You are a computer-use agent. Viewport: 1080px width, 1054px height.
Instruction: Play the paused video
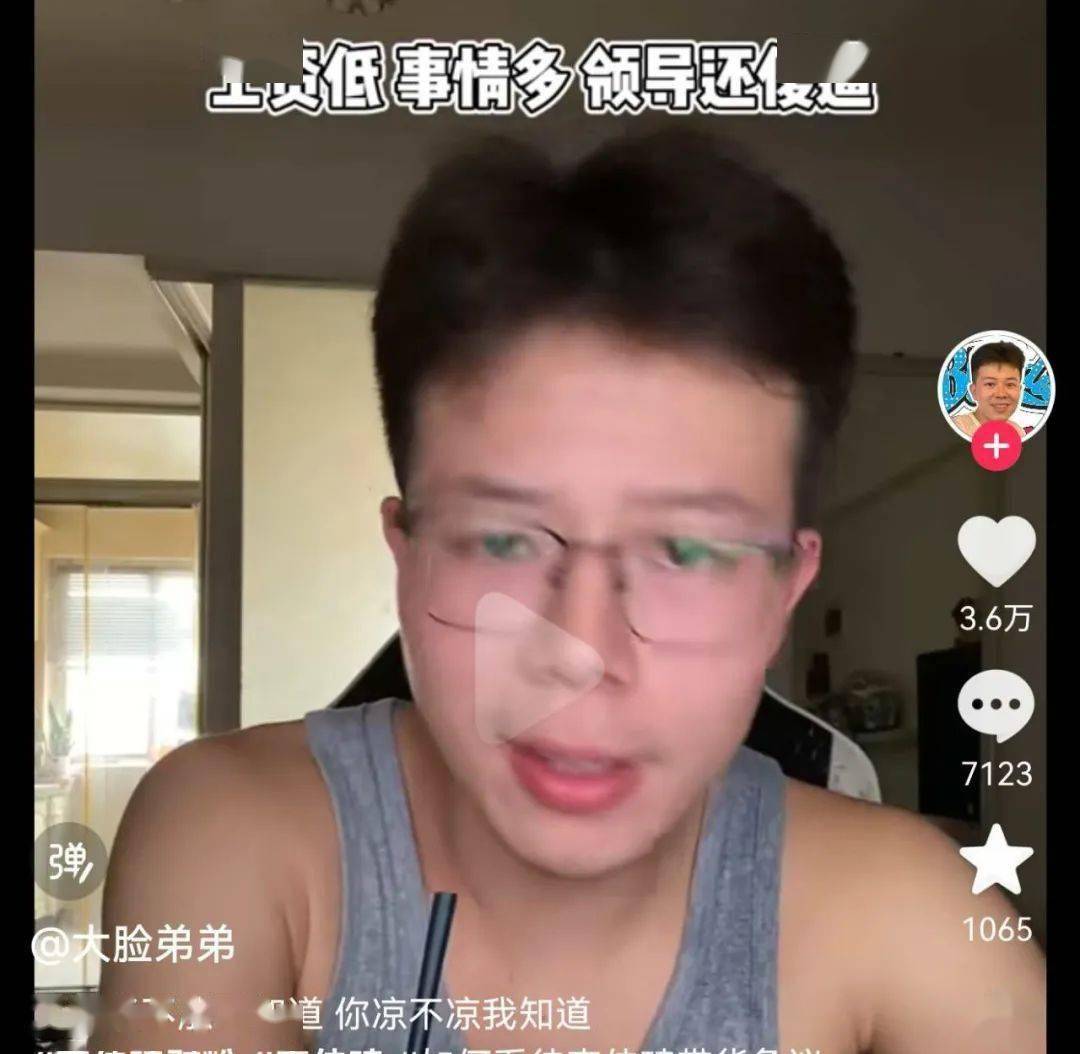(536, 667)
